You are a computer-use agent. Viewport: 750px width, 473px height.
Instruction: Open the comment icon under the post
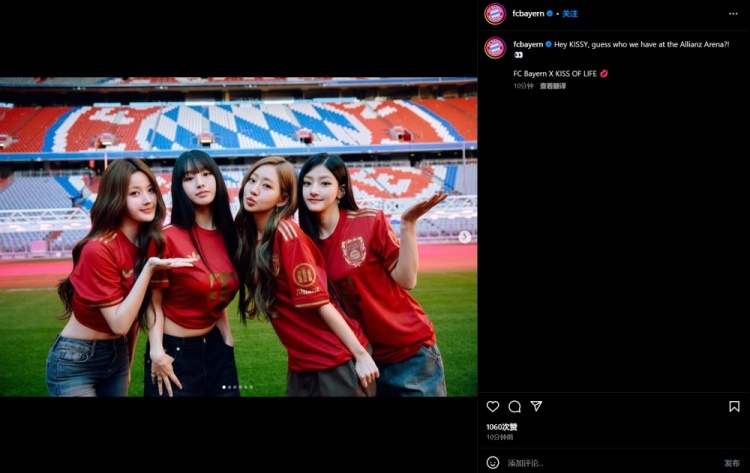pyautogui.click(x=514, y=406)
